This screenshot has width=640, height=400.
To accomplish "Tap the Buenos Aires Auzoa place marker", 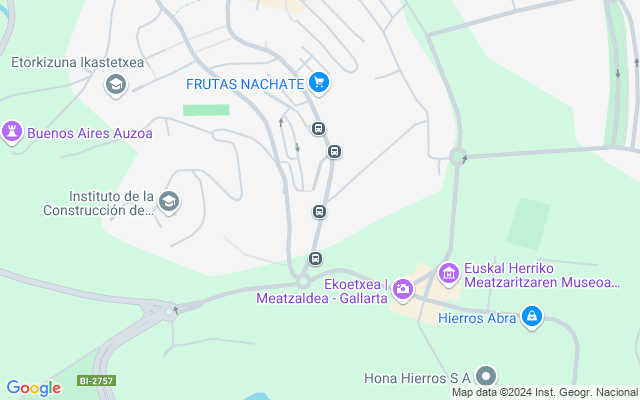I will click(x=12, y=132).
